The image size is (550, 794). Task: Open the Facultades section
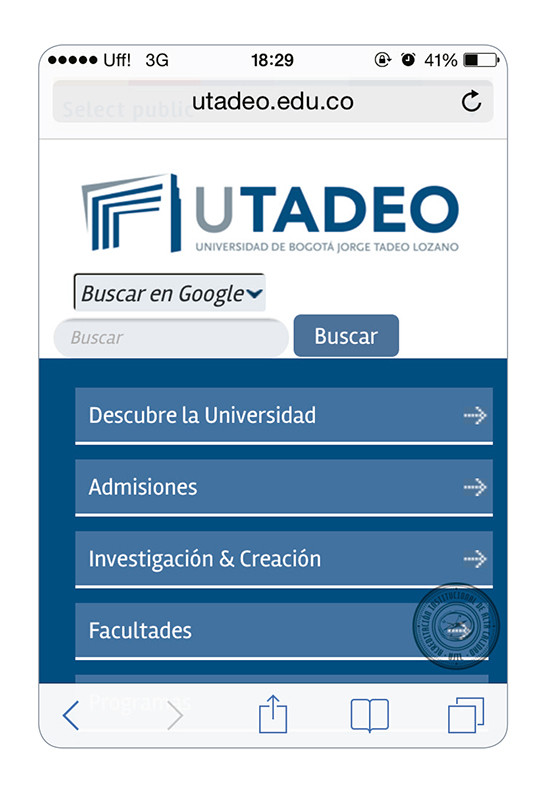point(282,631)
